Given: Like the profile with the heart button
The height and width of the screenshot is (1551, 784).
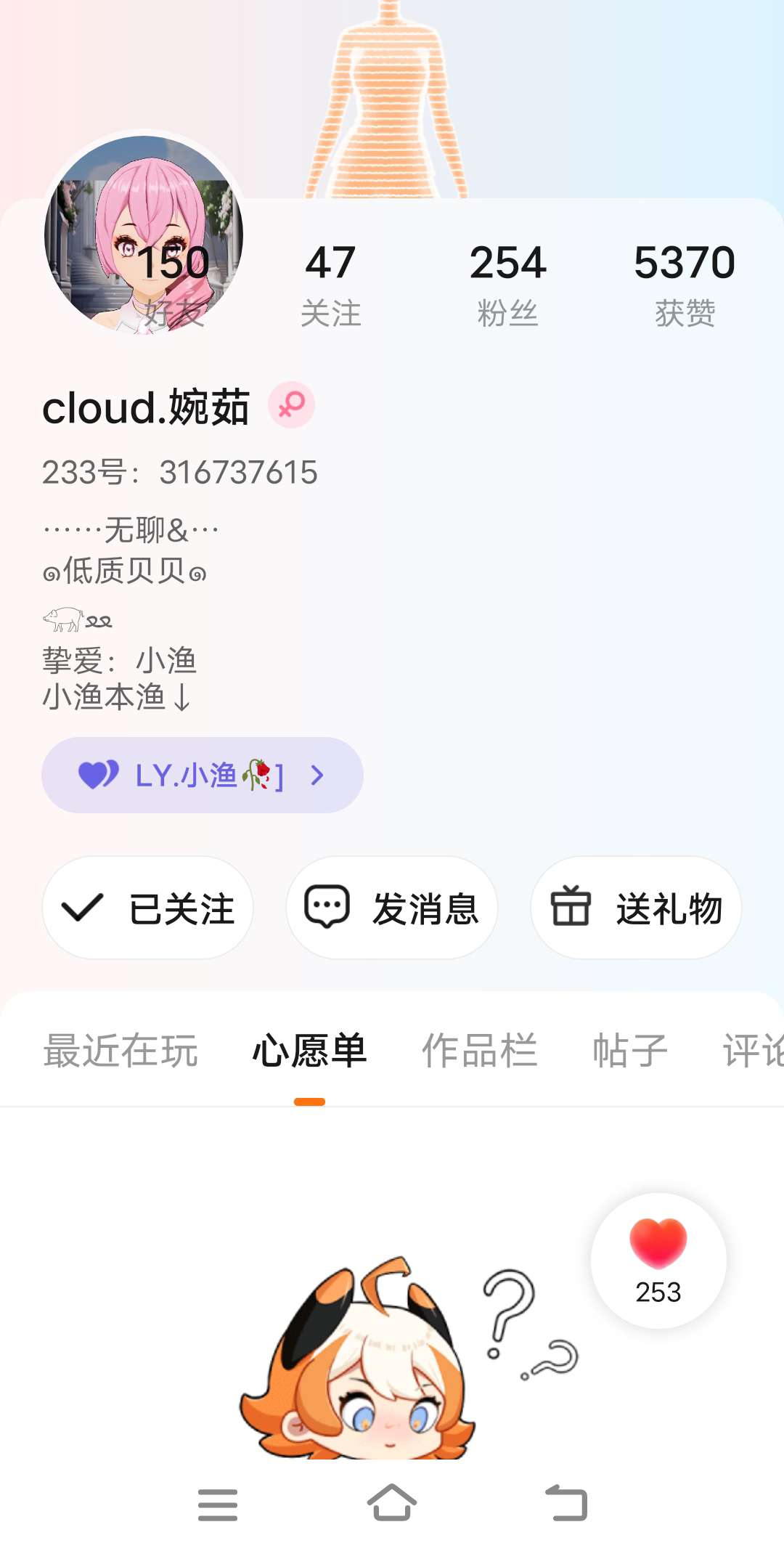Looking at the screenshot, I should 658,1260.
